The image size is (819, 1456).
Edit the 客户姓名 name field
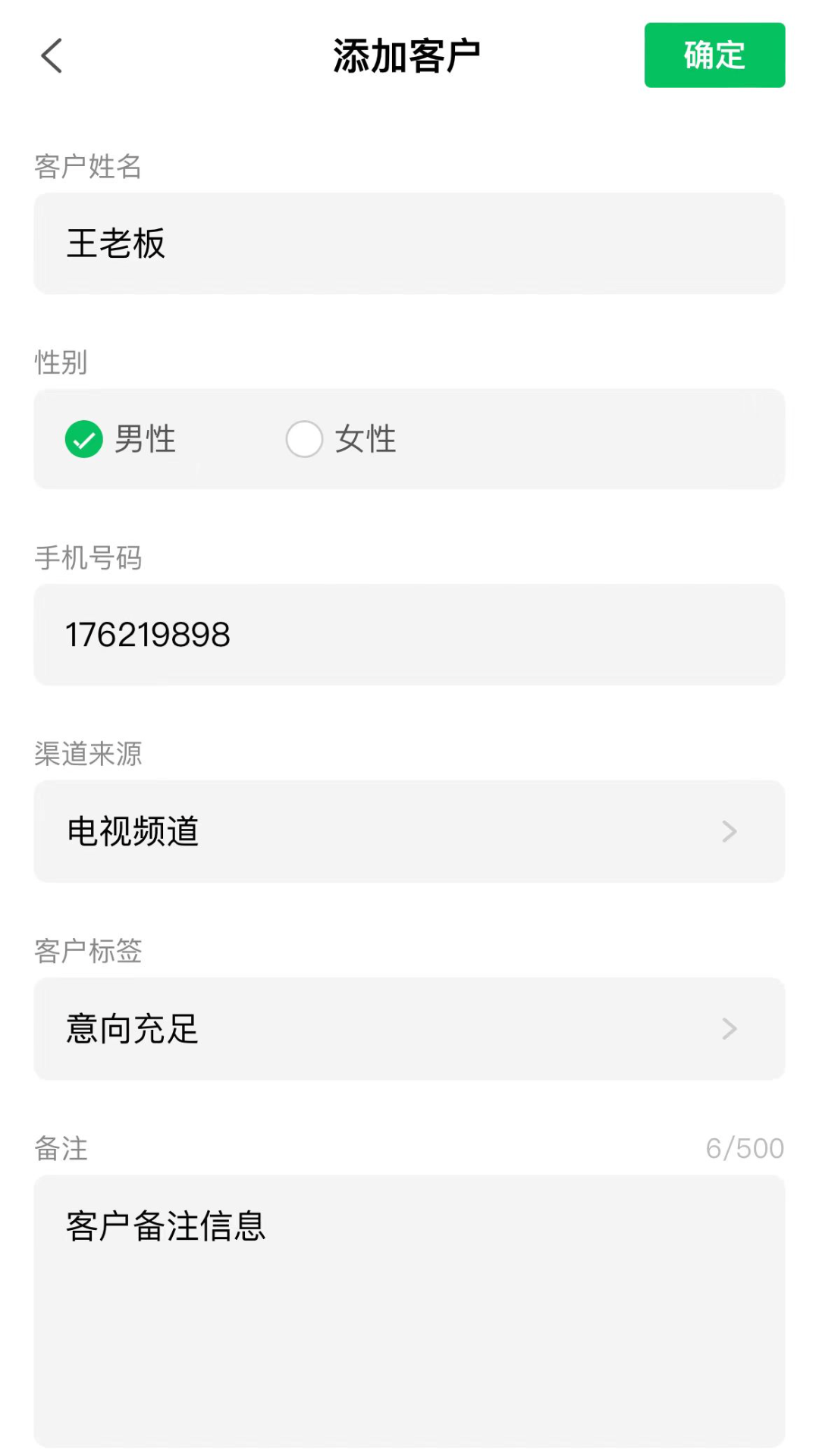tap(409, 243)
